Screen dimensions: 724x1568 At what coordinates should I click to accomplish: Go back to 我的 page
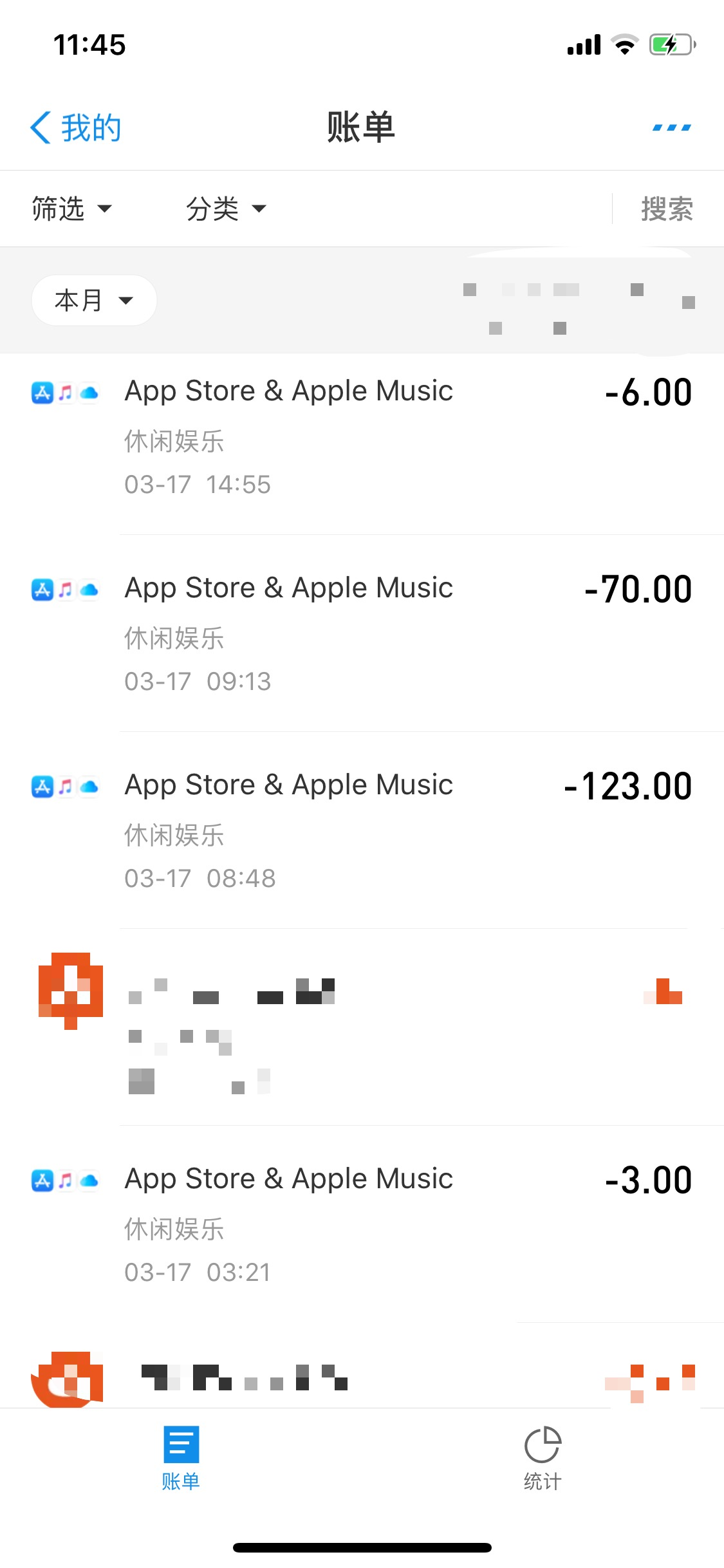click(x=75, y=127)
